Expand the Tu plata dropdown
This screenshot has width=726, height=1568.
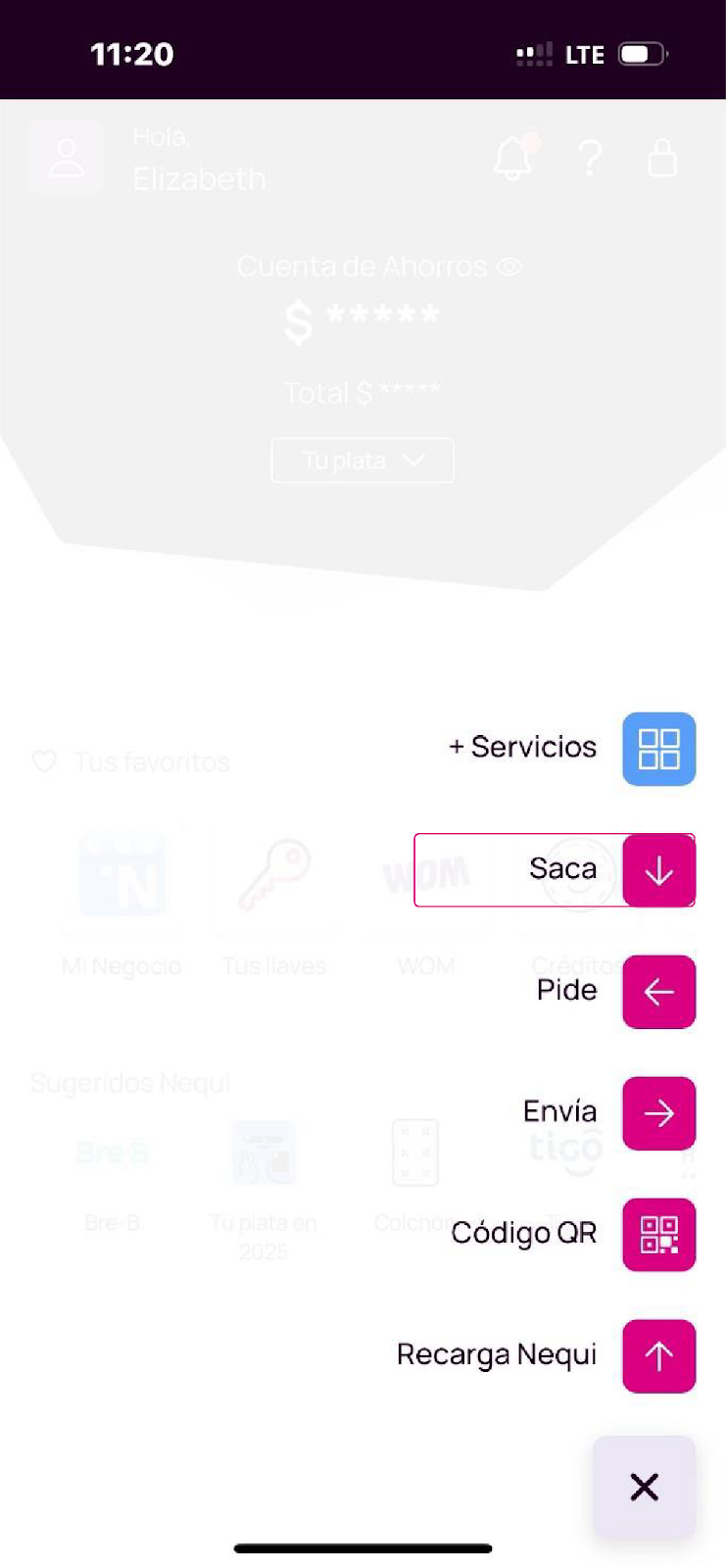(x=362, y=461)
